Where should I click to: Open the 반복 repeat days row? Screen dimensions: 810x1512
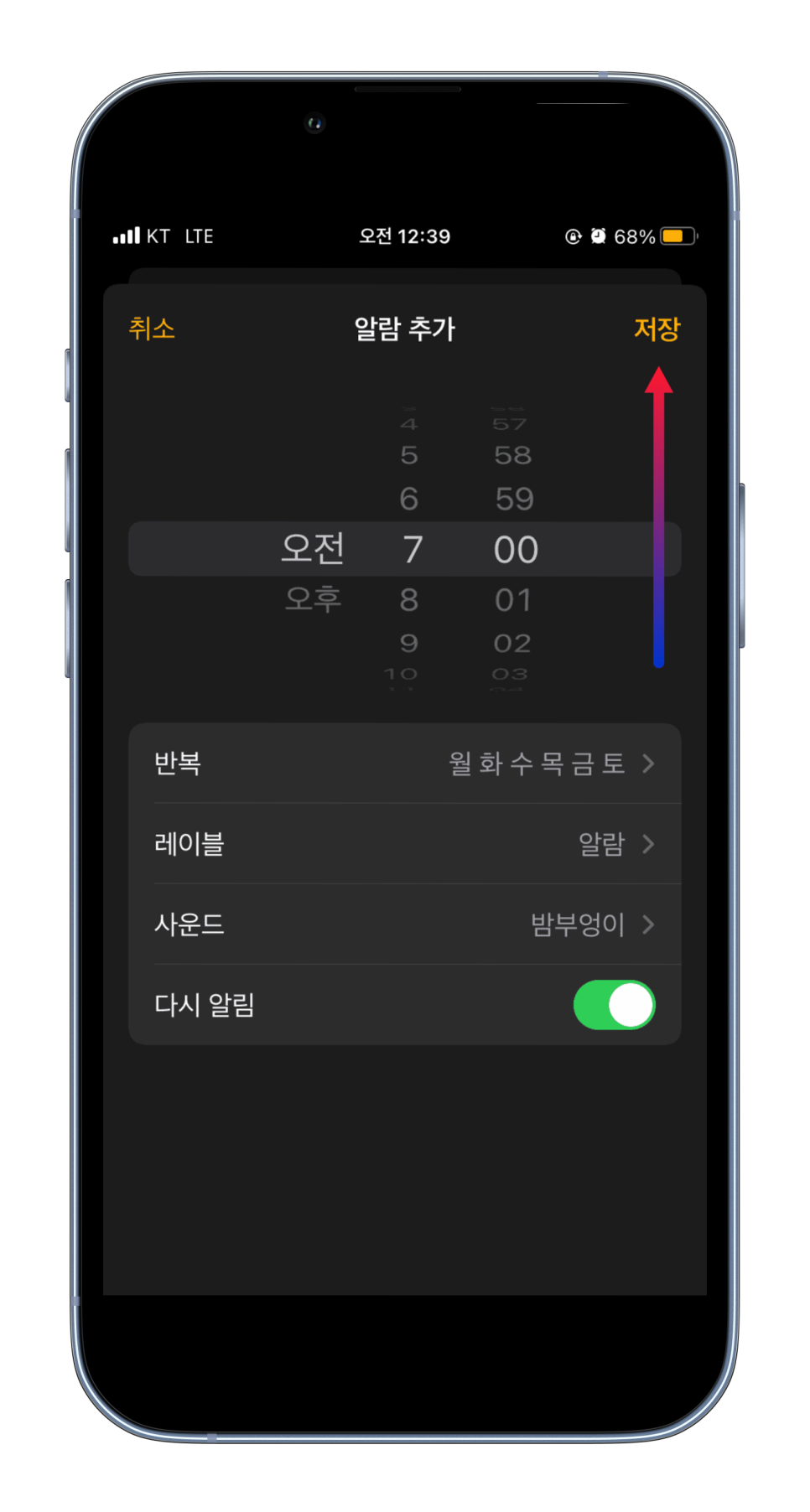pyautogui.click(x=404, y=764)
